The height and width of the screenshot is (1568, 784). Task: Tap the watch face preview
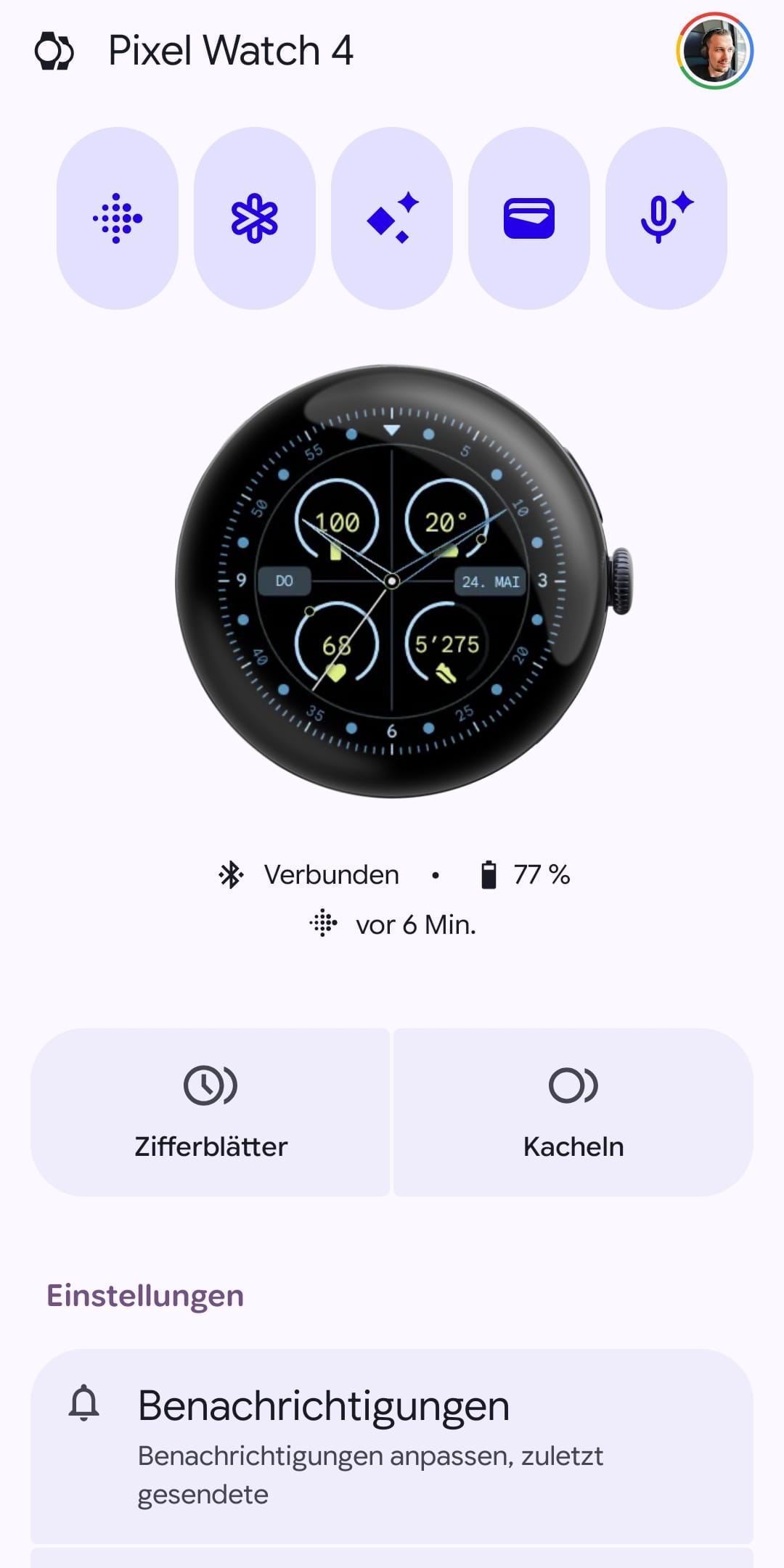pyautogui.click(x=392, y=580)
